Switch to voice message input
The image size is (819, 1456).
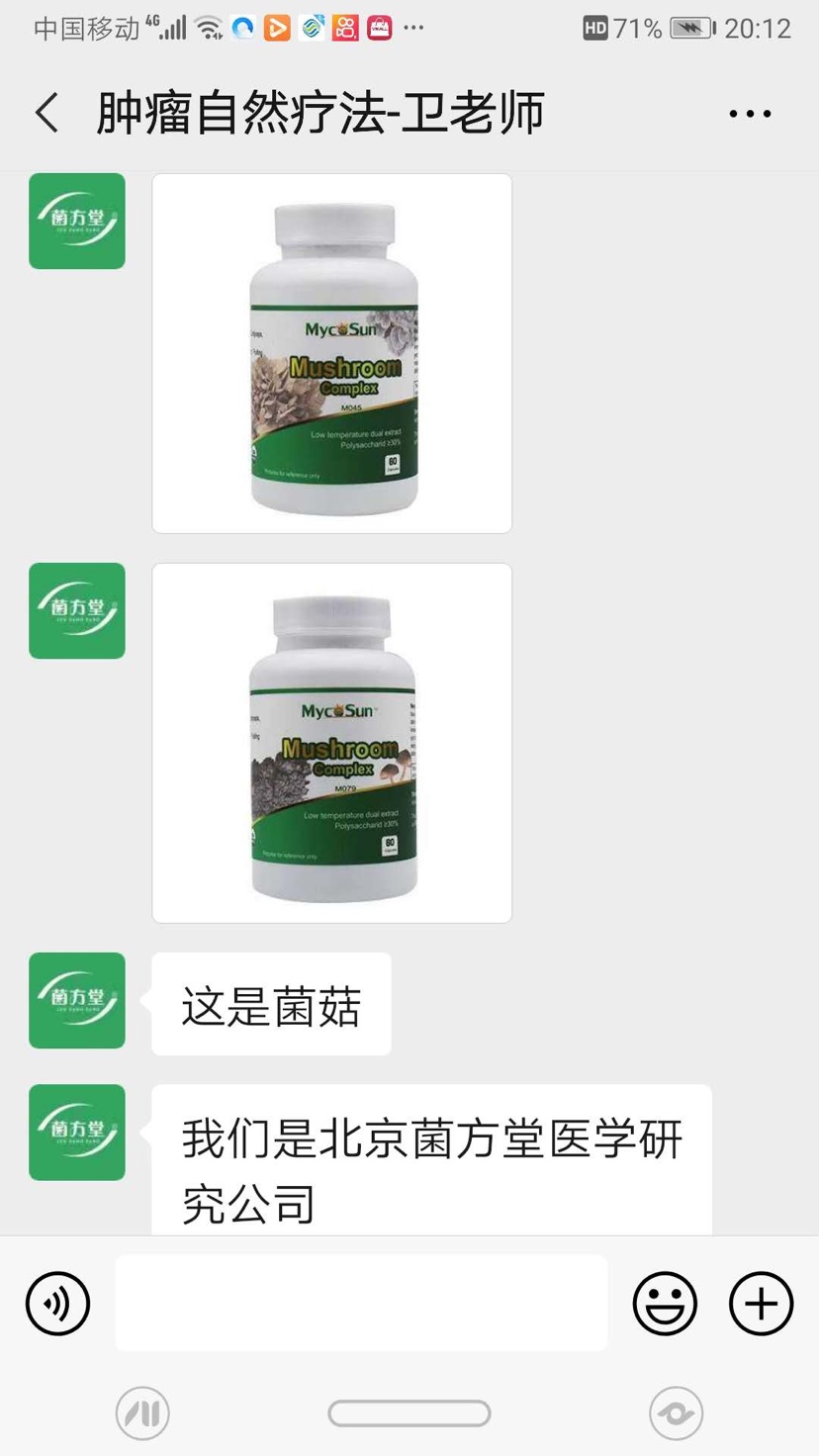pyautogui.click(x=57, y=1304)
